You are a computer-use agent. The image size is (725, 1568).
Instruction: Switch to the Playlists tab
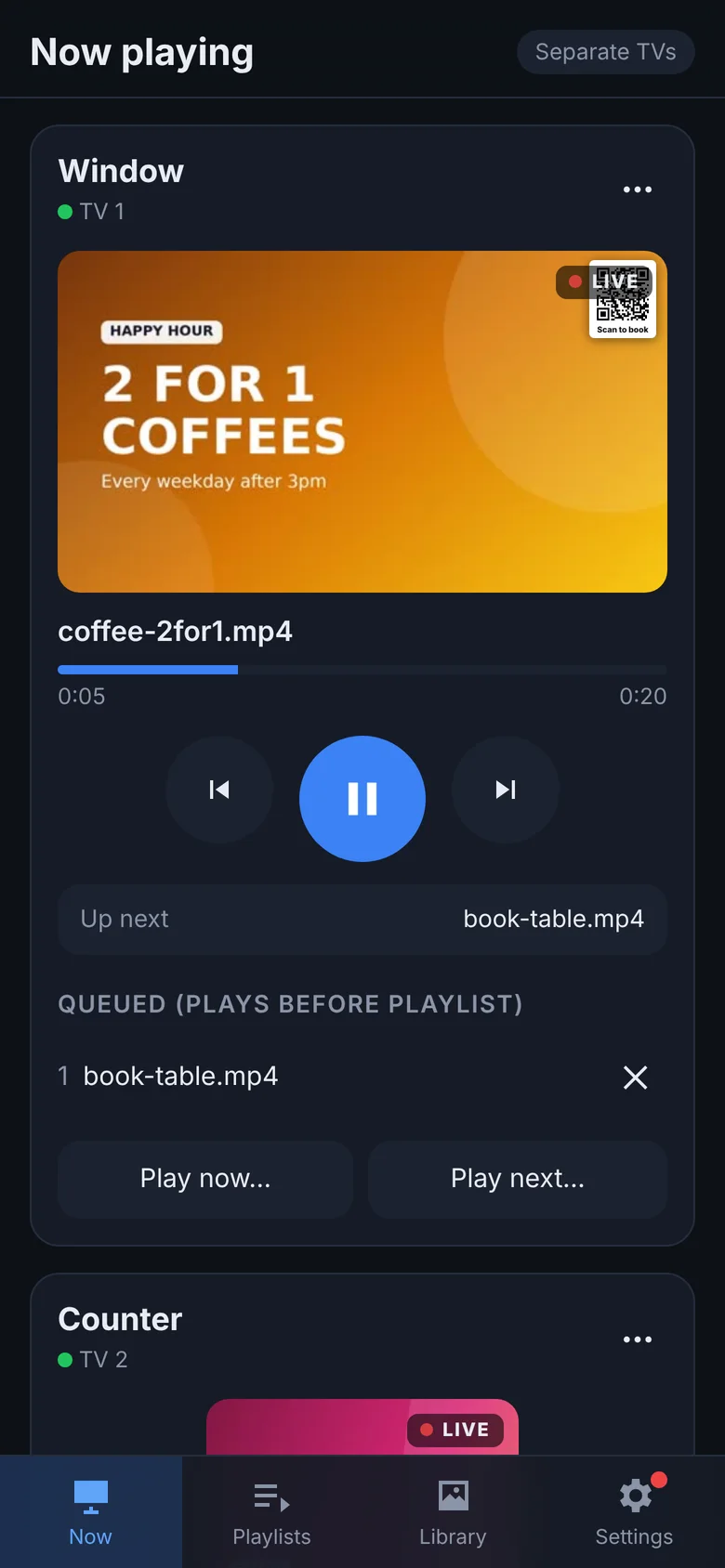pyautogui.click(x=271, y=1511)
